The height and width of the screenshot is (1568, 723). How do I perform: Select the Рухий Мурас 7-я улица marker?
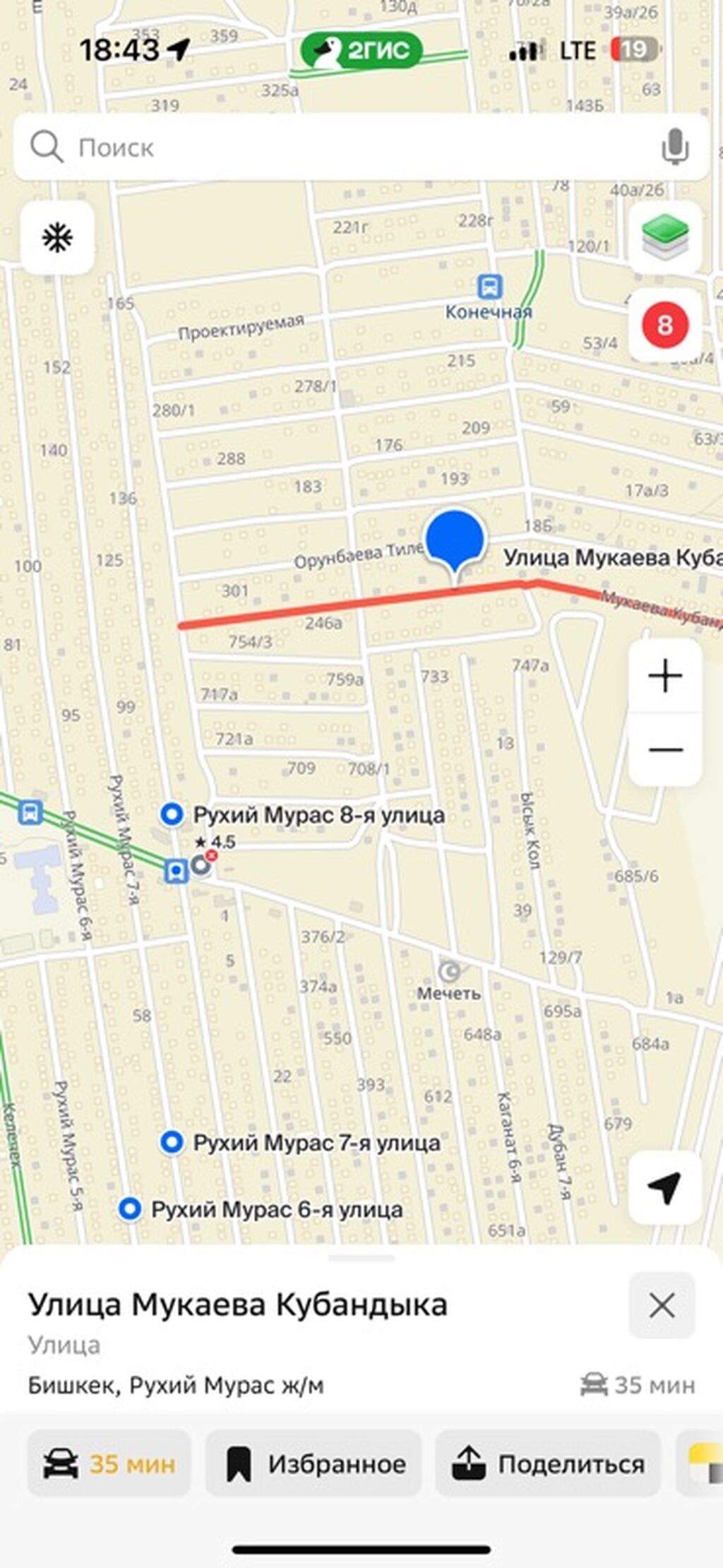[172, 1142]
